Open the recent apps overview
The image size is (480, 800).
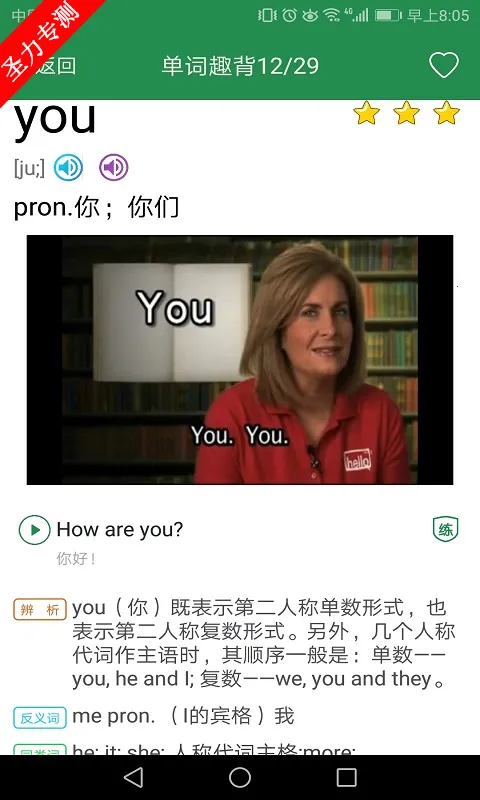pyautogui.click(x=346, y=778)
